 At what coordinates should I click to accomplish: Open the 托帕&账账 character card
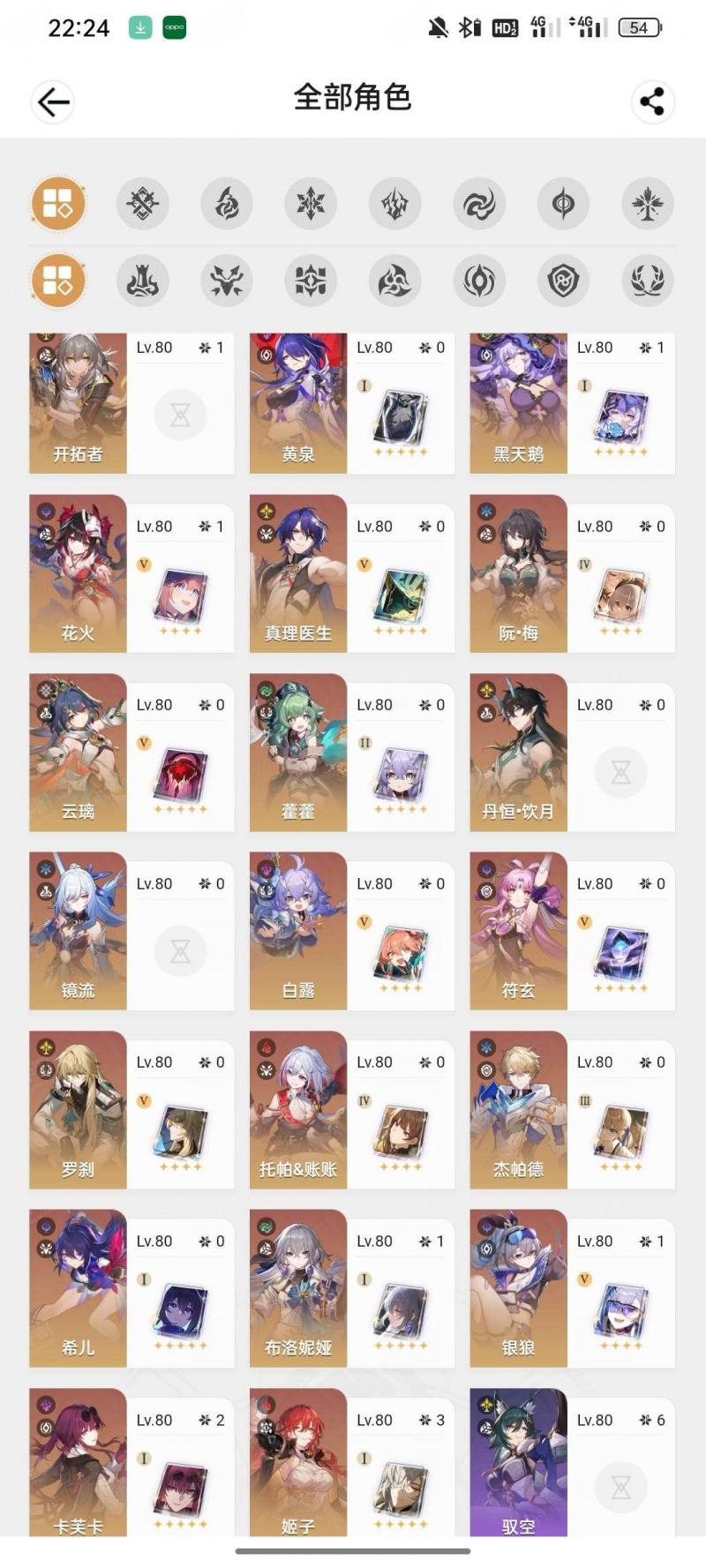pos(352,1110)
